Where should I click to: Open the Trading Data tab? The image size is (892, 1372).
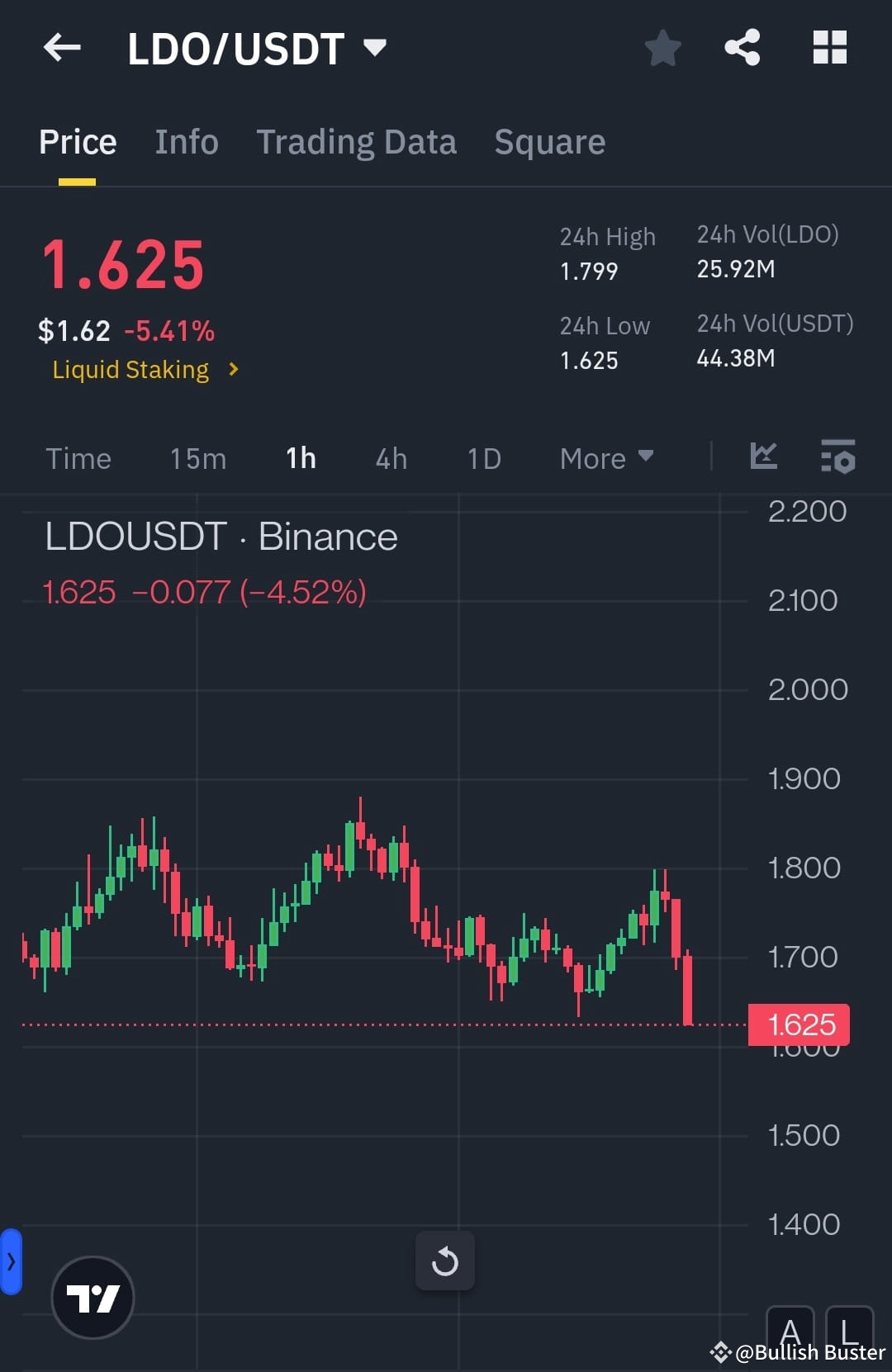[357, 141]
